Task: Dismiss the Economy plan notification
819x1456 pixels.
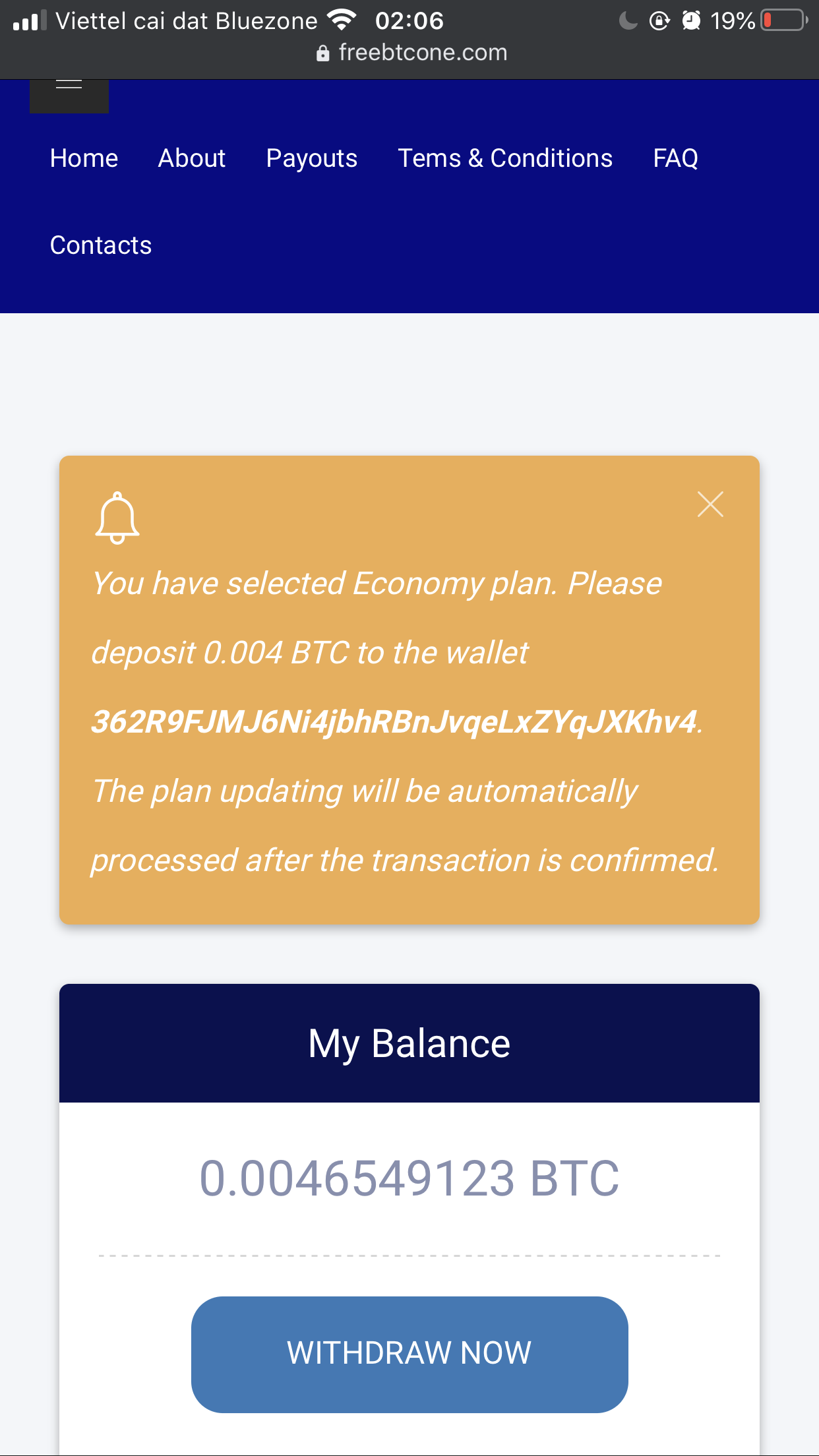Action: pos(710,504)
